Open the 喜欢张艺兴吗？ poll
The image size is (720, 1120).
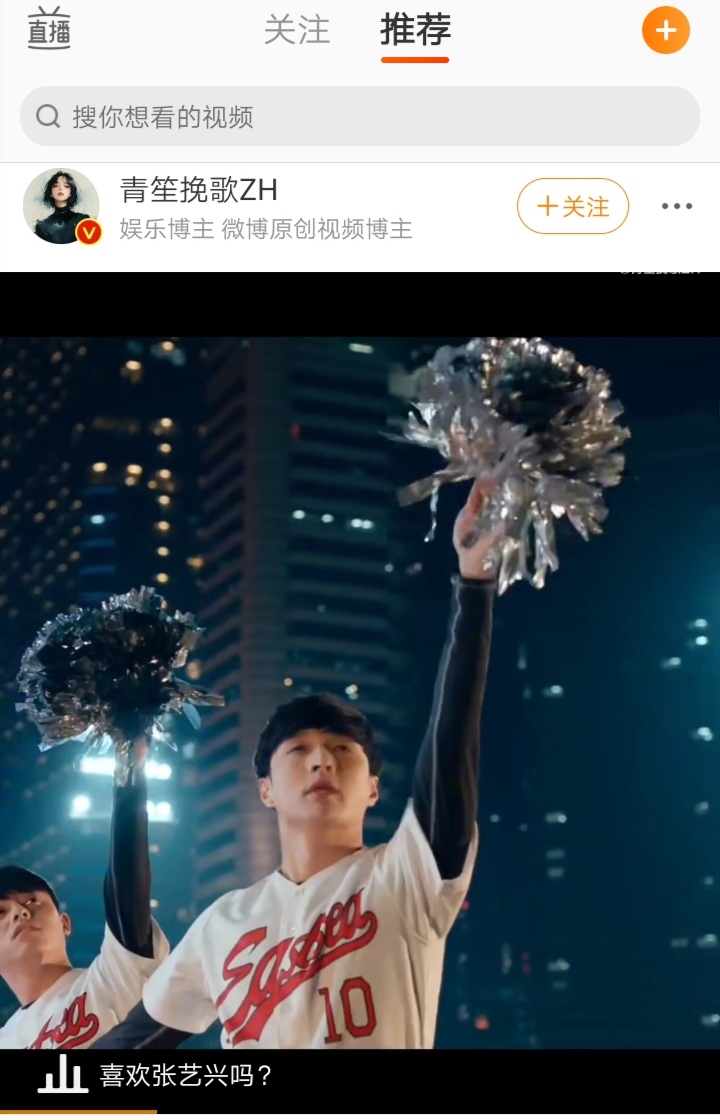pyautogui.click(x=186, y=1077)
